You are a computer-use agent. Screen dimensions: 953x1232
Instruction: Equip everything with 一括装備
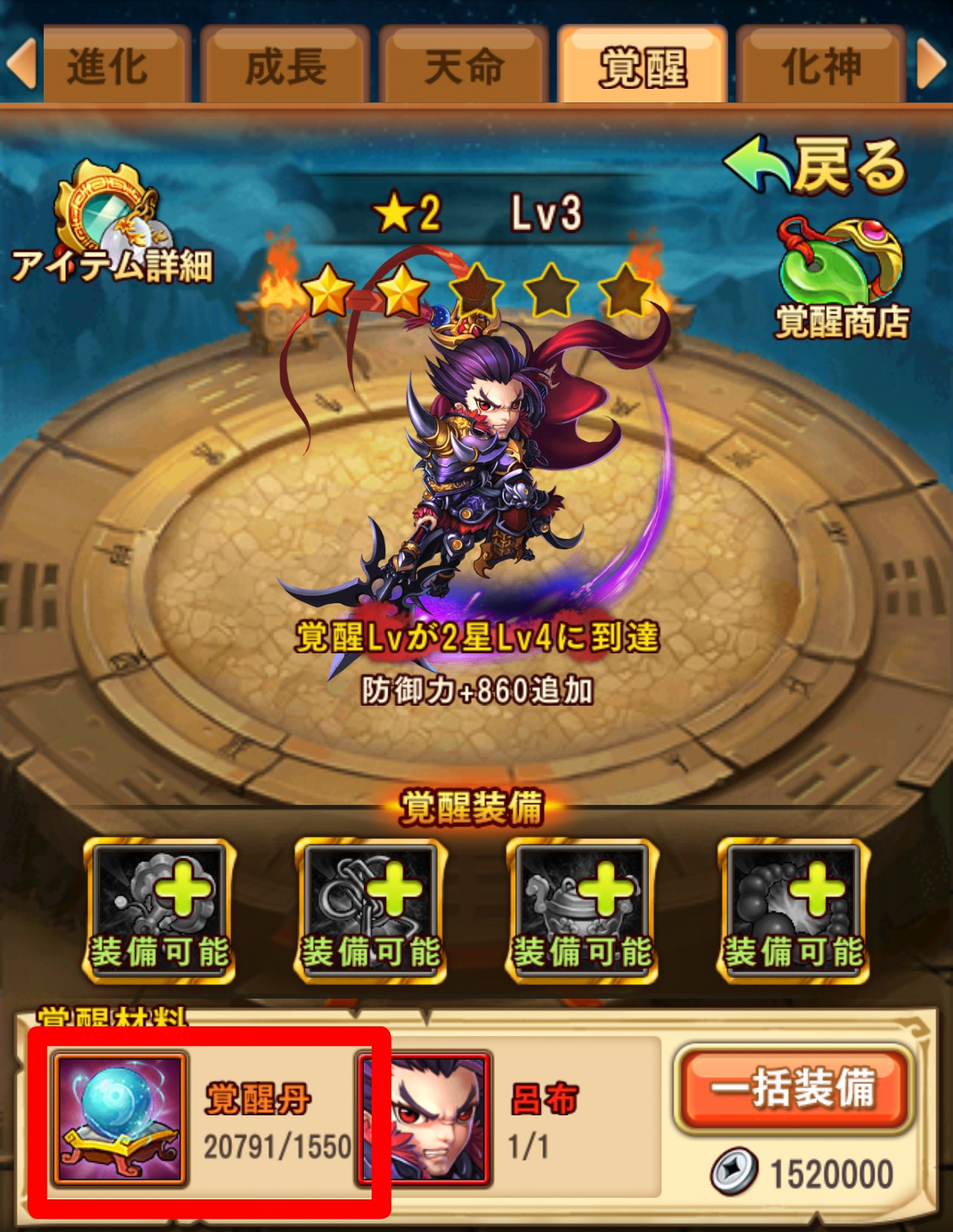coord(793,1088)
